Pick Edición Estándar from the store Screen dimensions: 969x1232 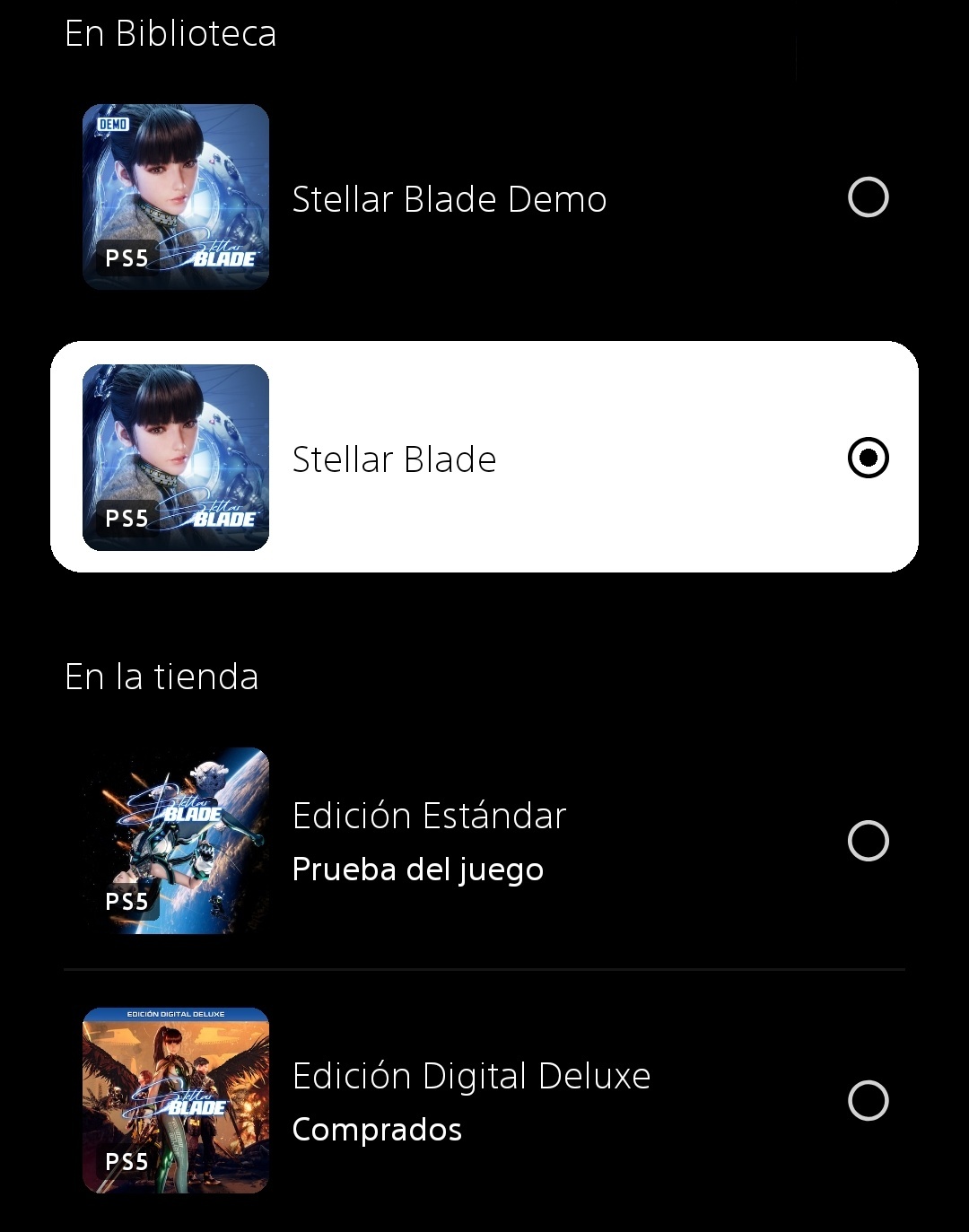[x=868, y=841]
